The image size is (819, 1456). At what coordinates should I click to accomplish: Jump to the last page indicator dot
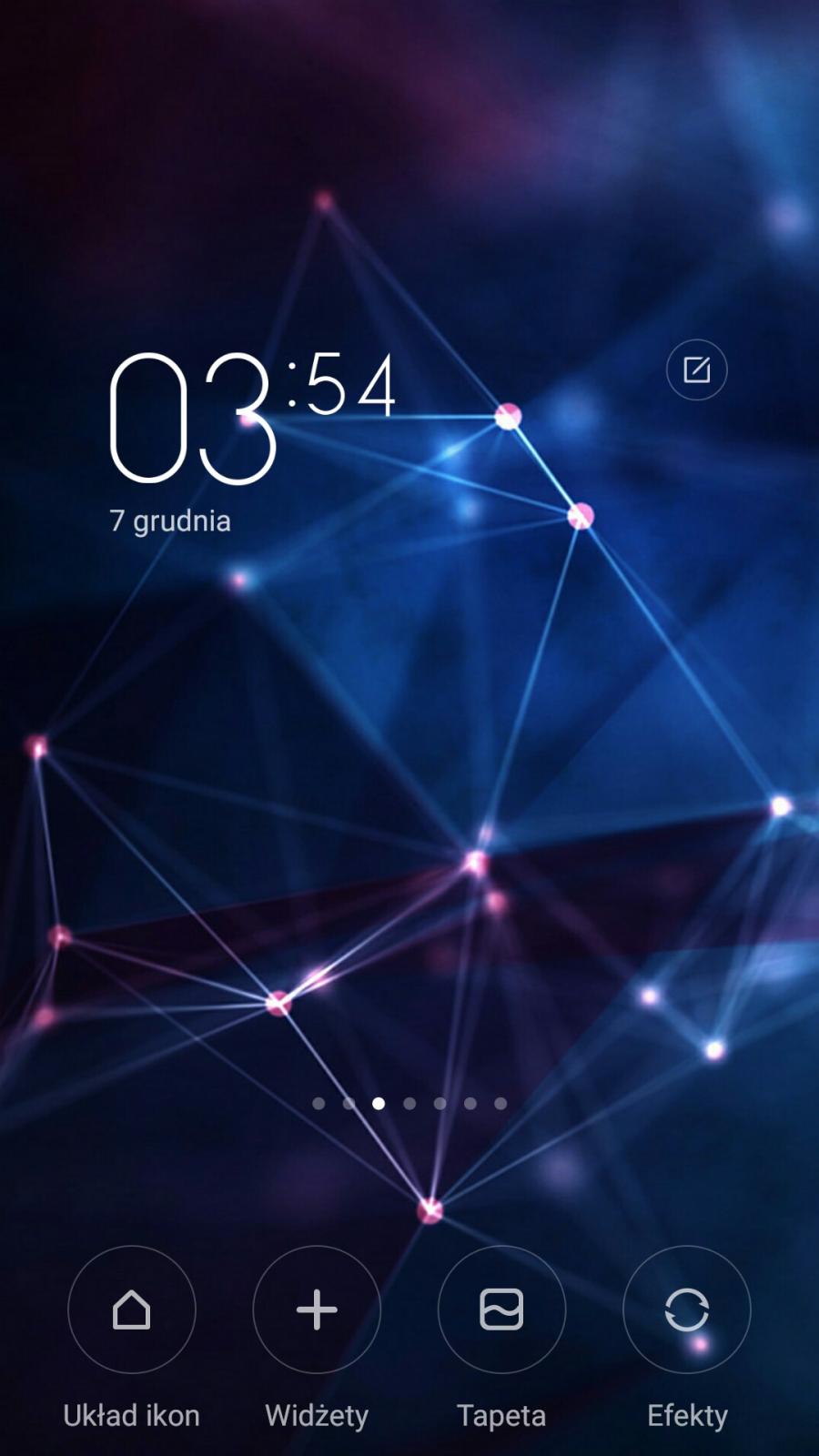point(500,1103)
